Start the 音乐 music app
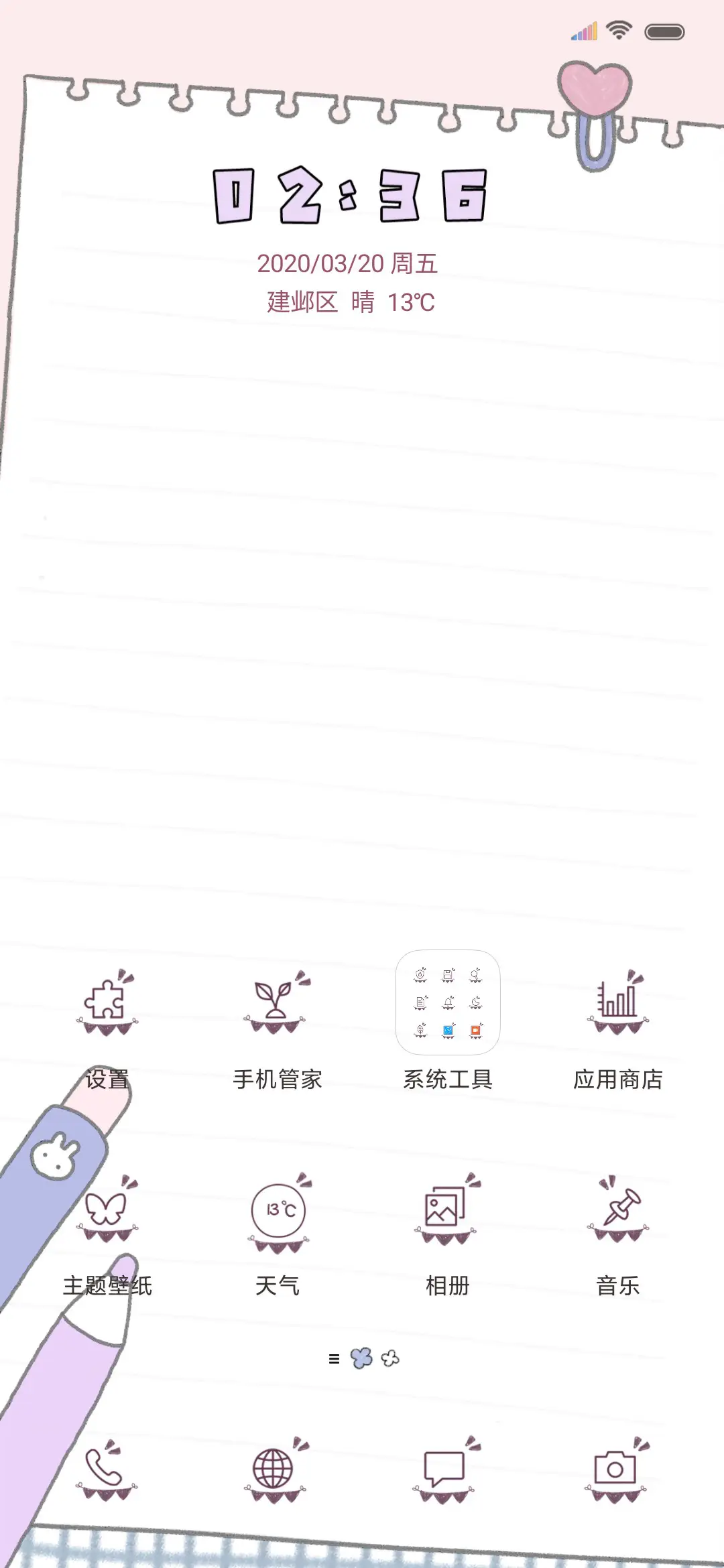The height and width of the screenshot is (1568, 724). coord(617,1226)
